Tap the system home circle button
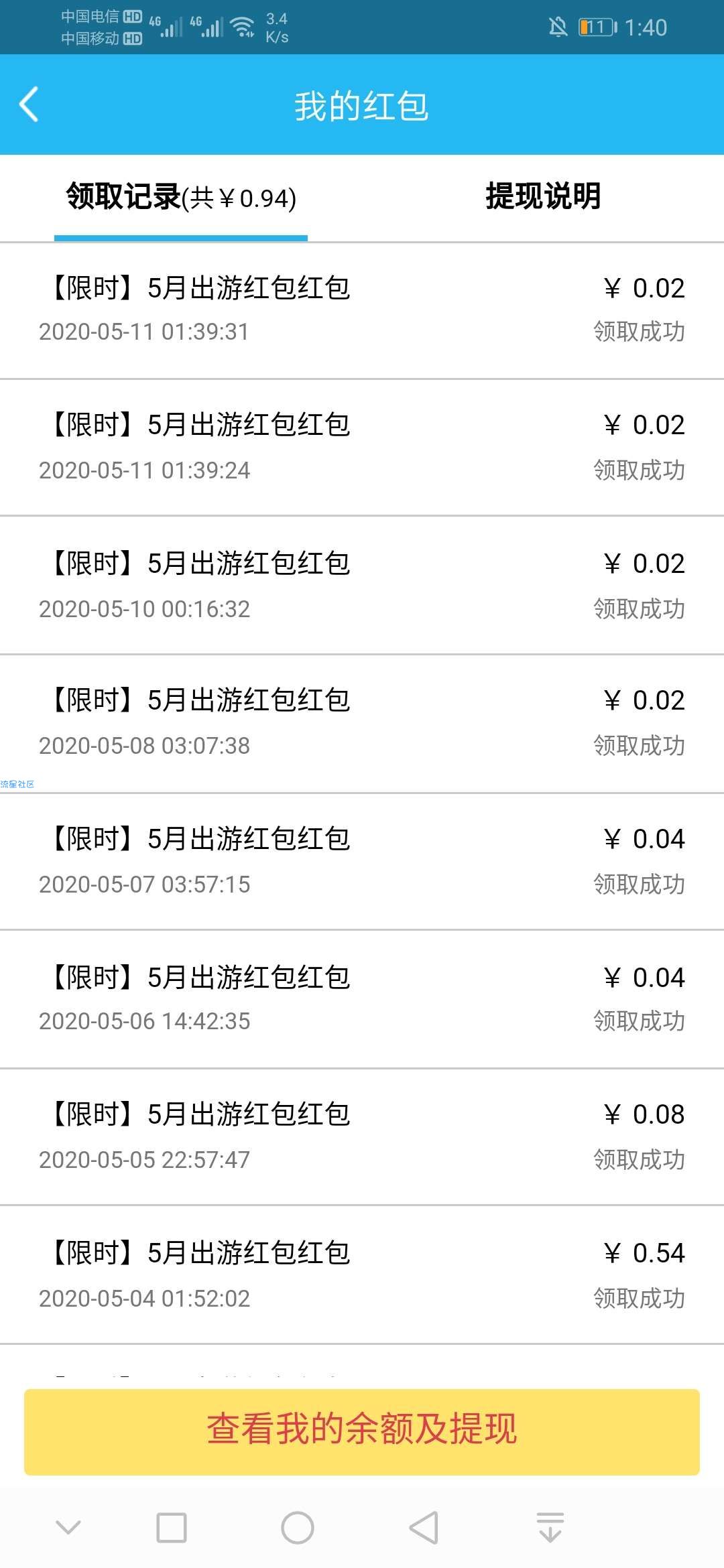This screenshot has height=1568, width=724. pos(298,1528)
